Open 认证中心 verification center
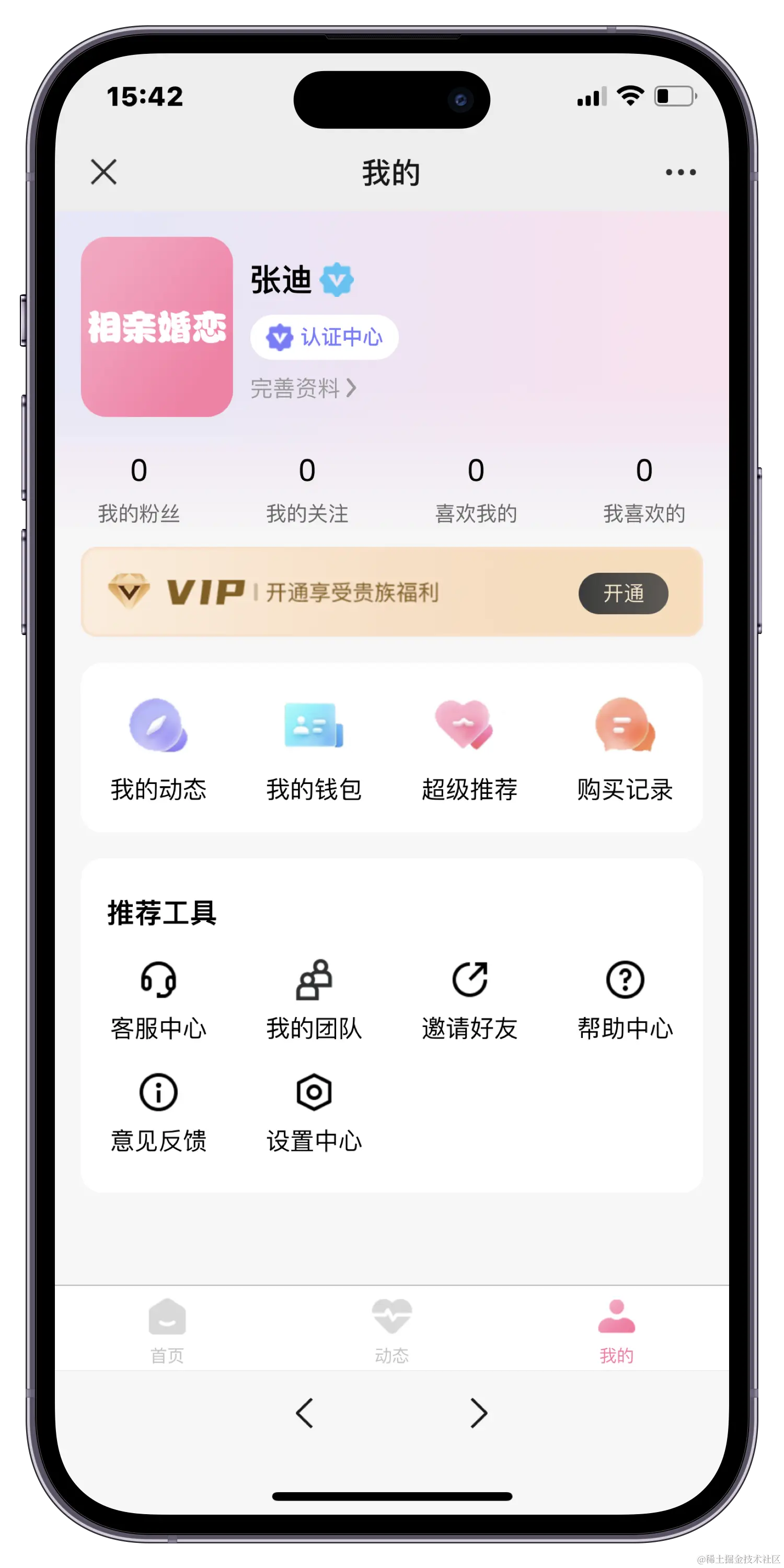The image size is (784, 1568). 325,337
